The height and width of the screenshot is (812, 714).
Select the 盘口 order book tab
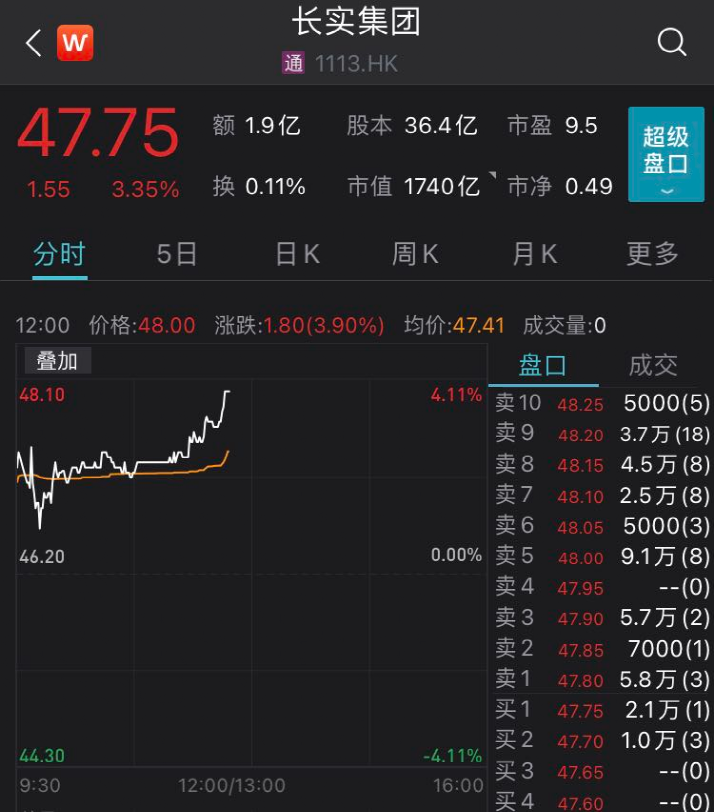[x=543, y=366]
